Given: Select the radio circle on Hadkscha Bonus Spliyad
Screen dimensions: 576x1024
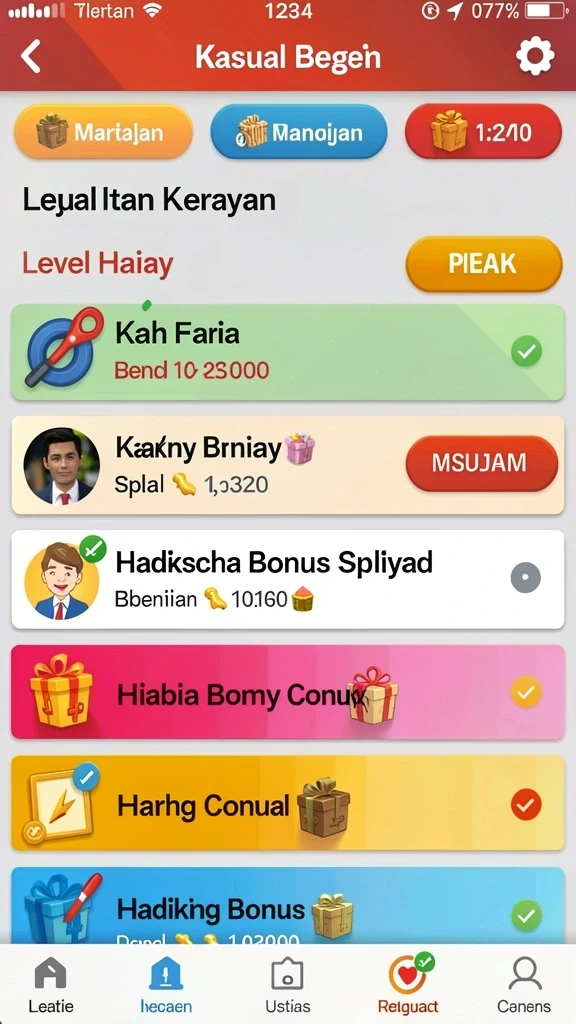Looking at the screenshot, I should 526,578.
